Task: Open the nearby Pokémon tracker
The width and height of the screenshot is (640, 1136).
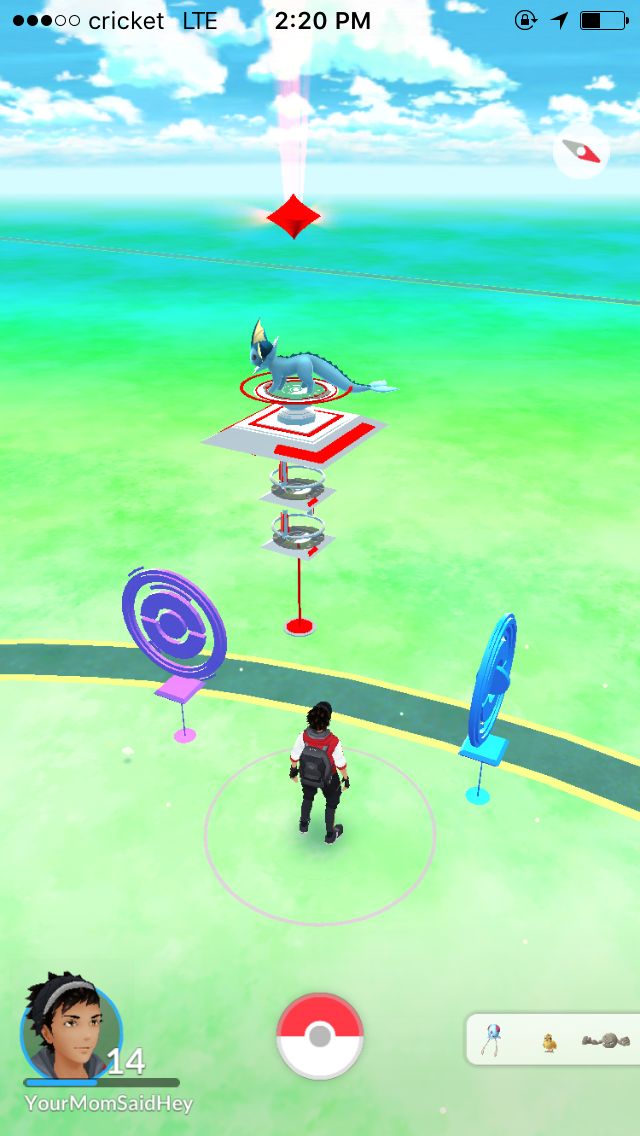Action: [552, 1039]
